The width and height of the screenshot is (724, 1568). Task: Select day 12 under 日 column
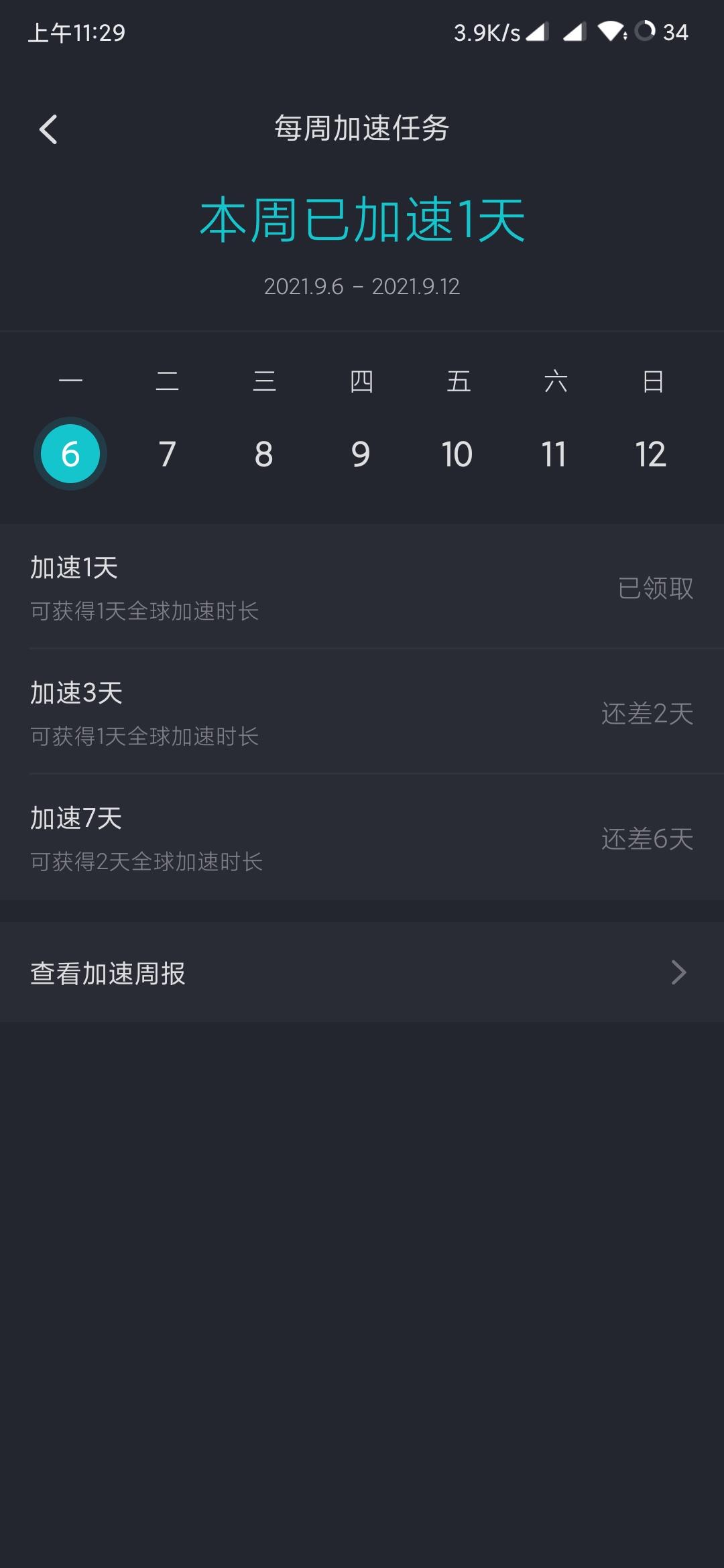pyautogui.click(x=651, y=453)
